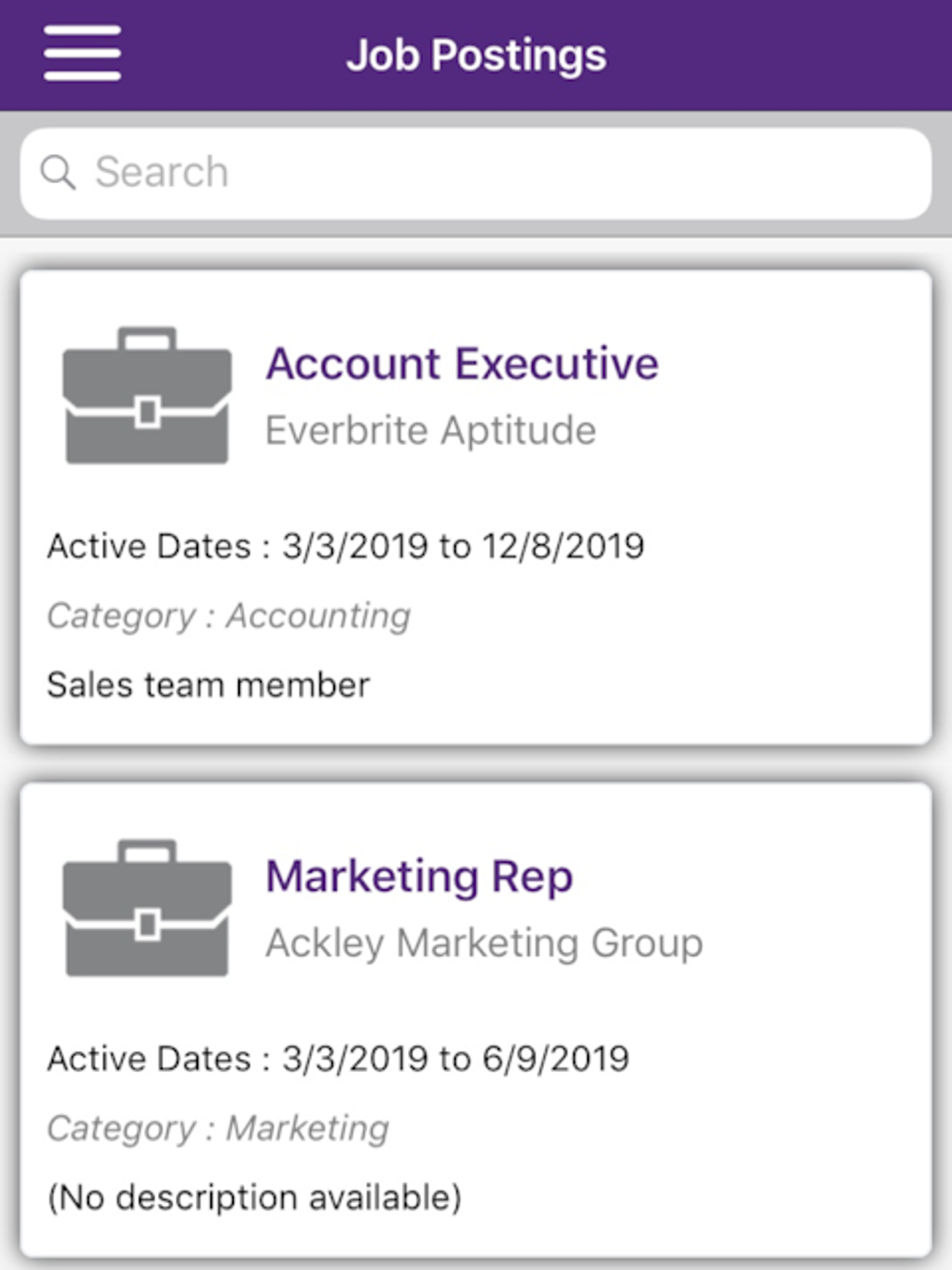
Task: Click the magnifying glass search icon
Action: tap(59, 172)
